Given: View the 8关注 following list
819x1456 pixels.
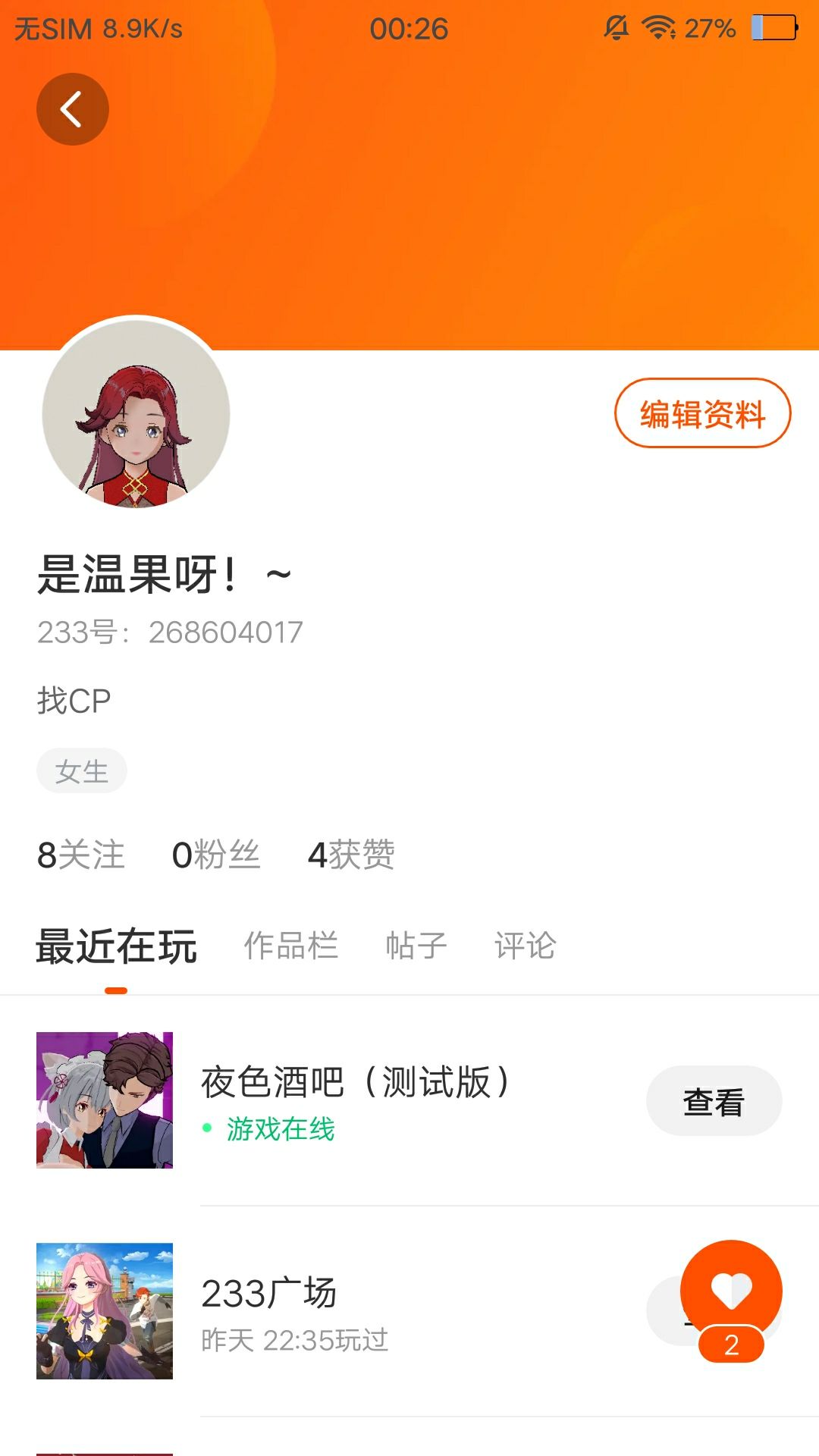Looking at the screenshot, I should [x=81, y=855].
